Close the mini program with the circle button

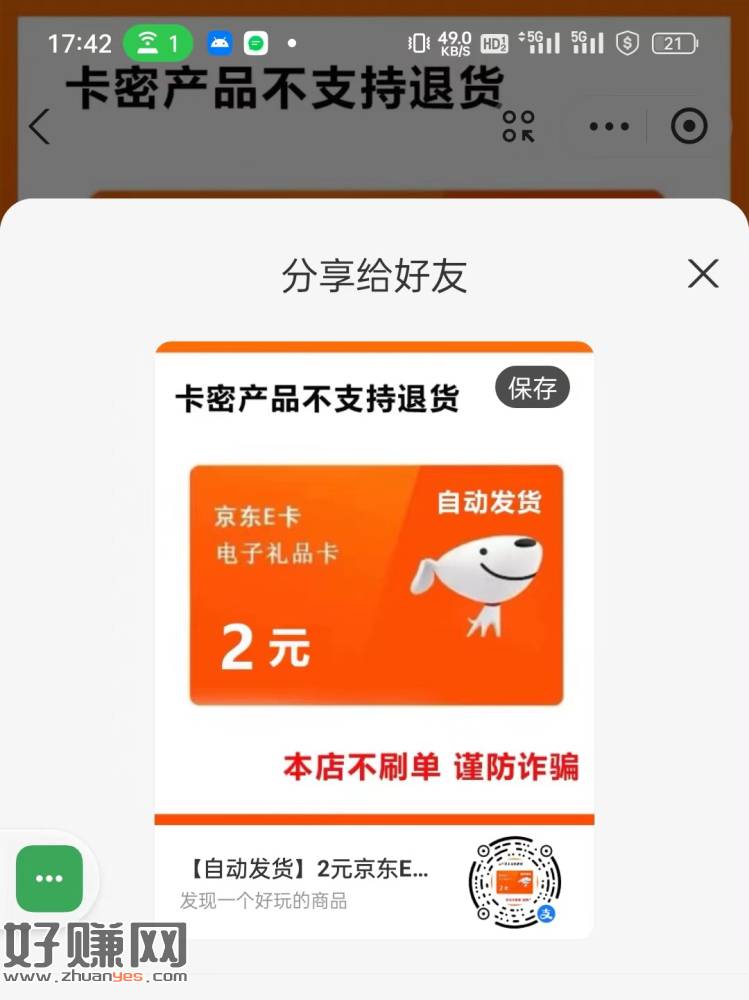tap(688, 127)
